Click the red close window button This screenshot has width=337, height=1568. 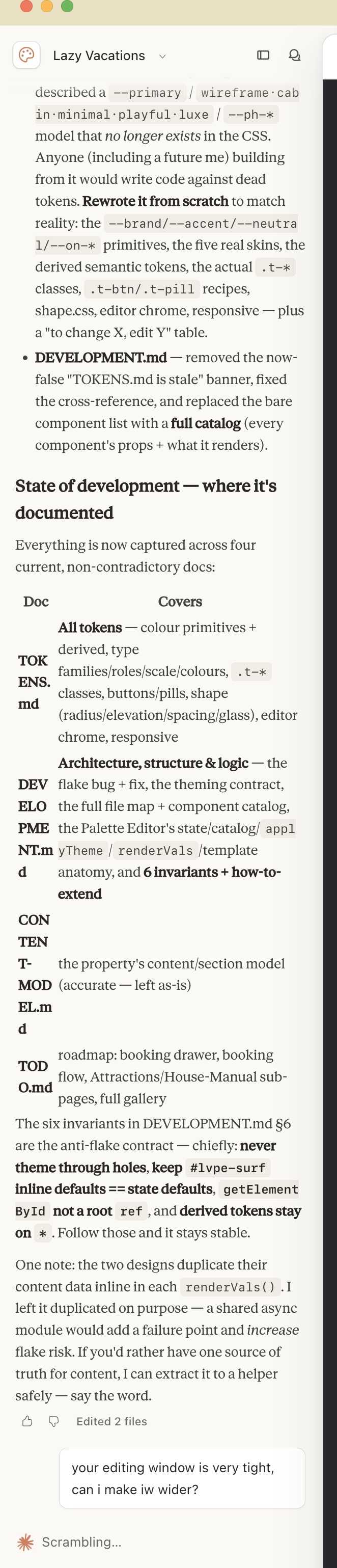click(x=26, y=6)
